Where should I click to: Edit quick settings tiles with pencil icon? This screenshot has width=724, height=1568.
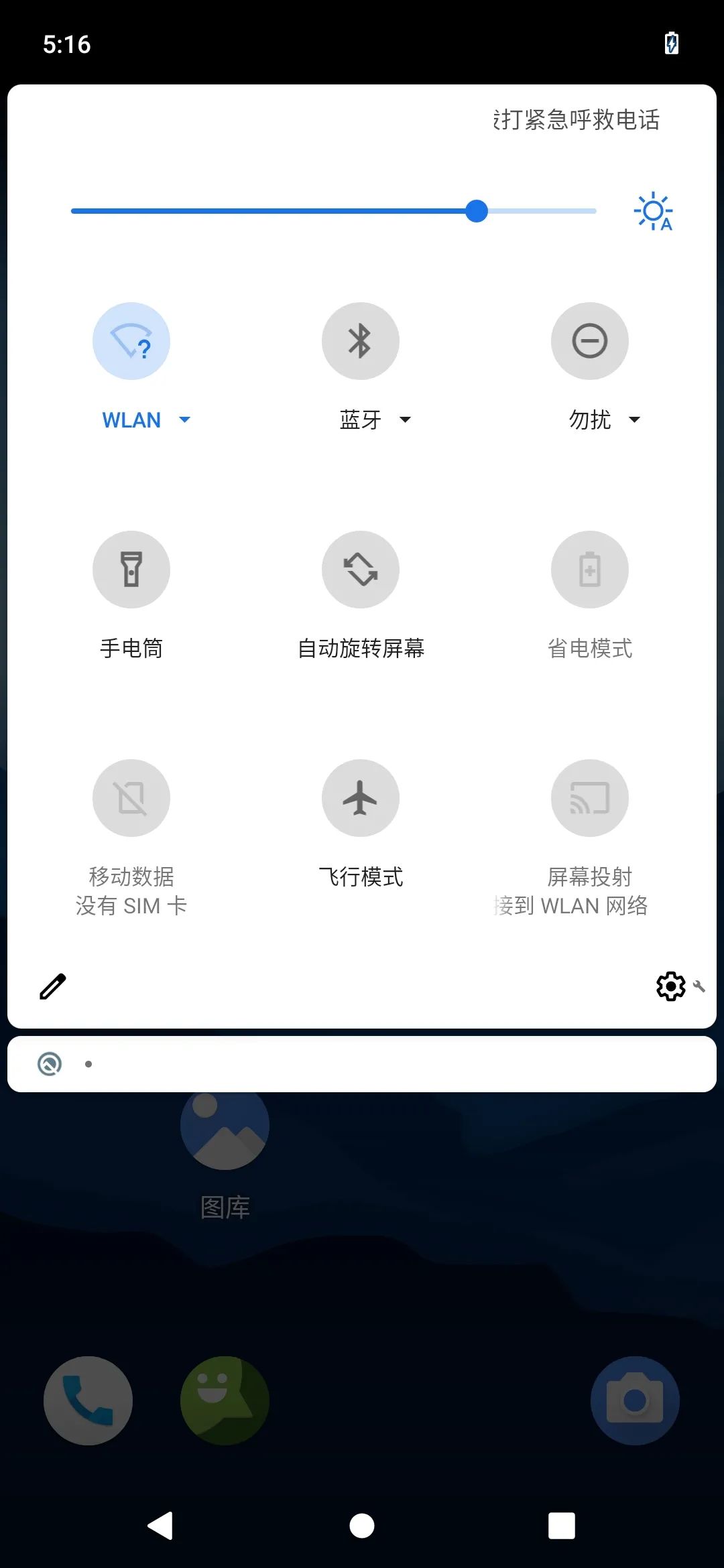[53, 986]
